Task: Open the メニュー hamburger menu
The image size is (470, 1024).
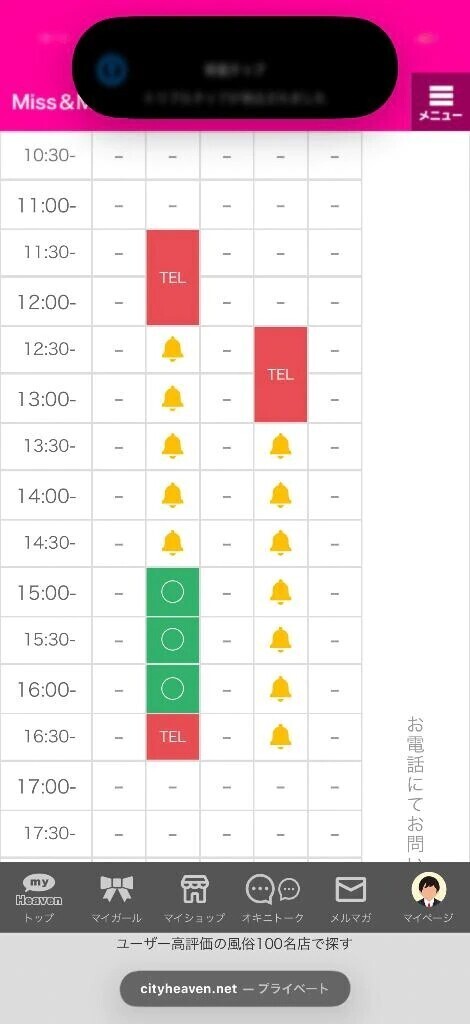Action: pyautogui.click(x=441, y=102)
